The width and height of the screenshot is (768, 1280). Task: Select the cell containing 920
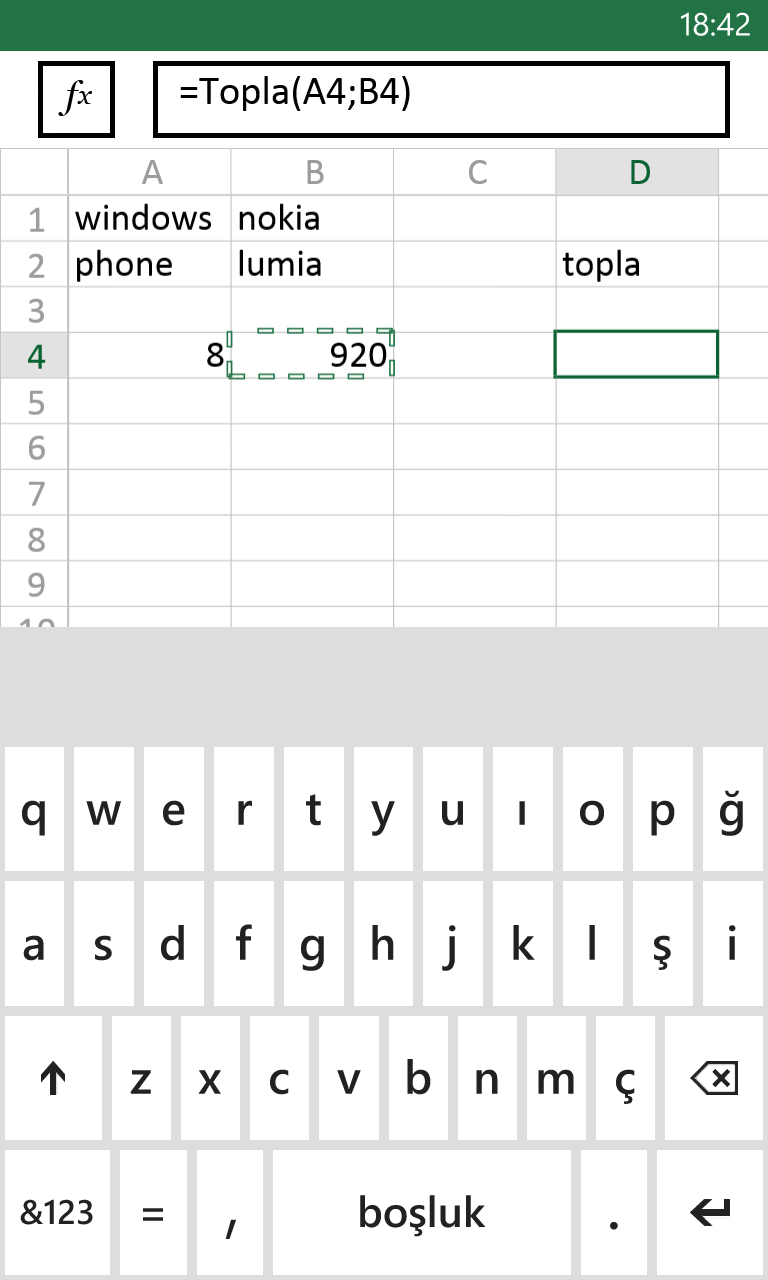click(312, 355)
